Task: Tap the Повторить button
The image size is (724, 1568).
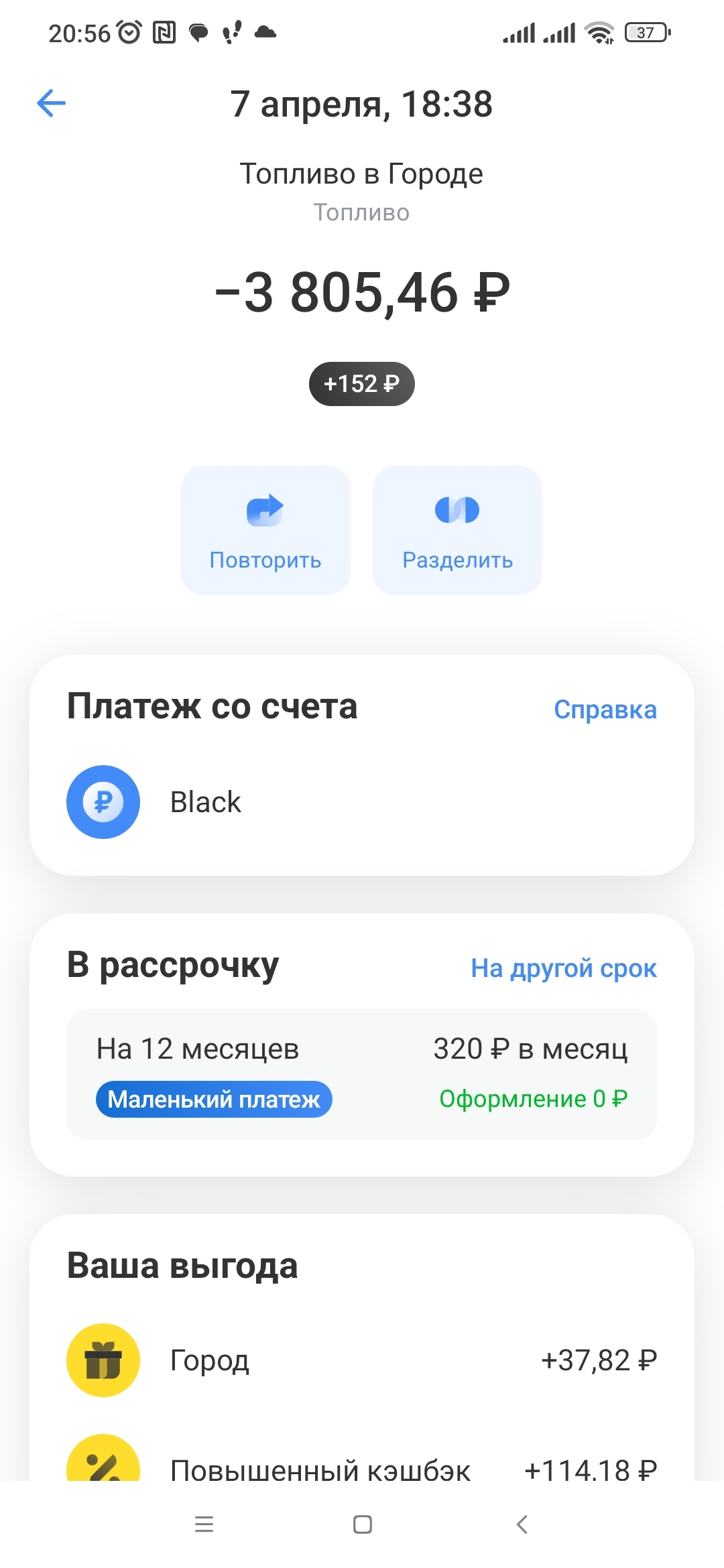Action: 265,530
